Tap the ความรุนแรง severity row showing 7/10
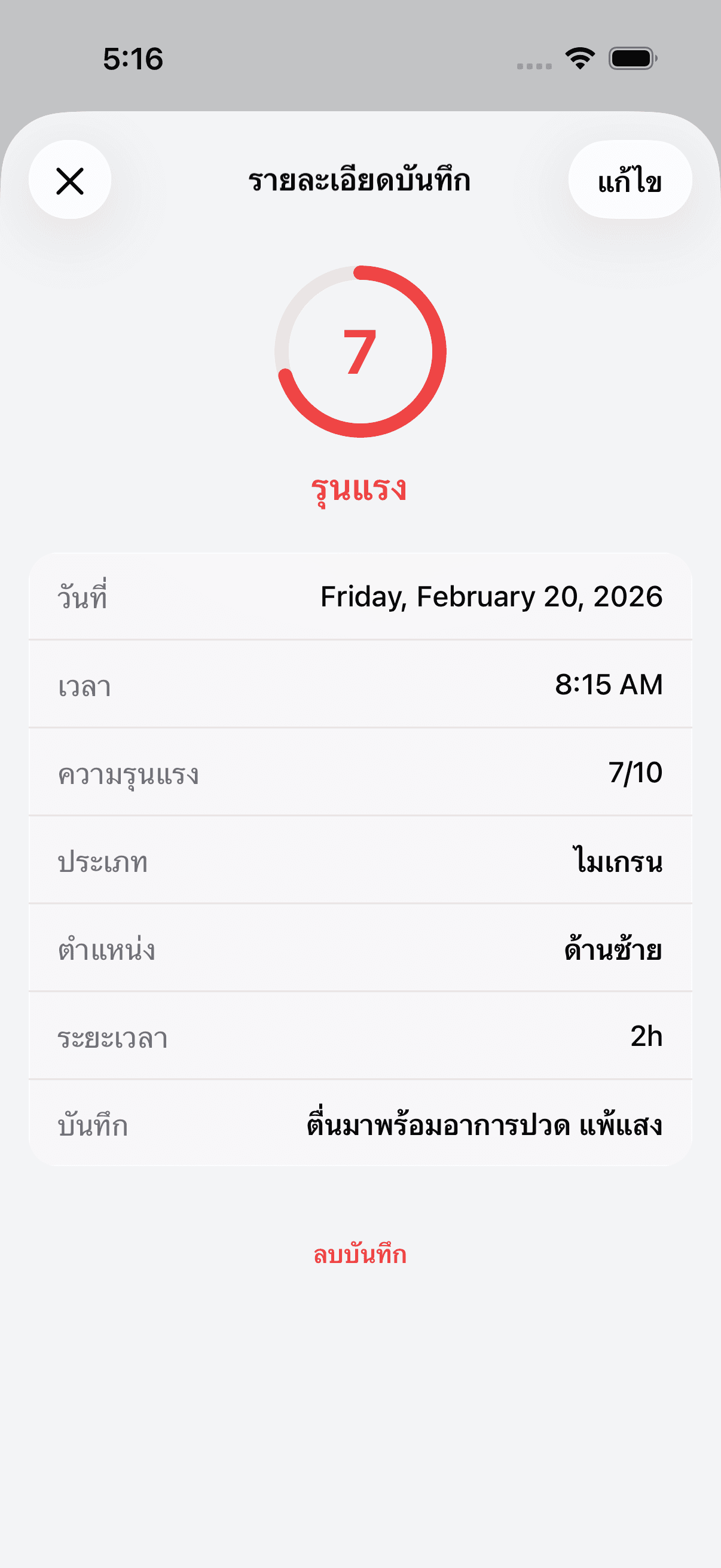 pyautogui.click(x=360, y=774)
